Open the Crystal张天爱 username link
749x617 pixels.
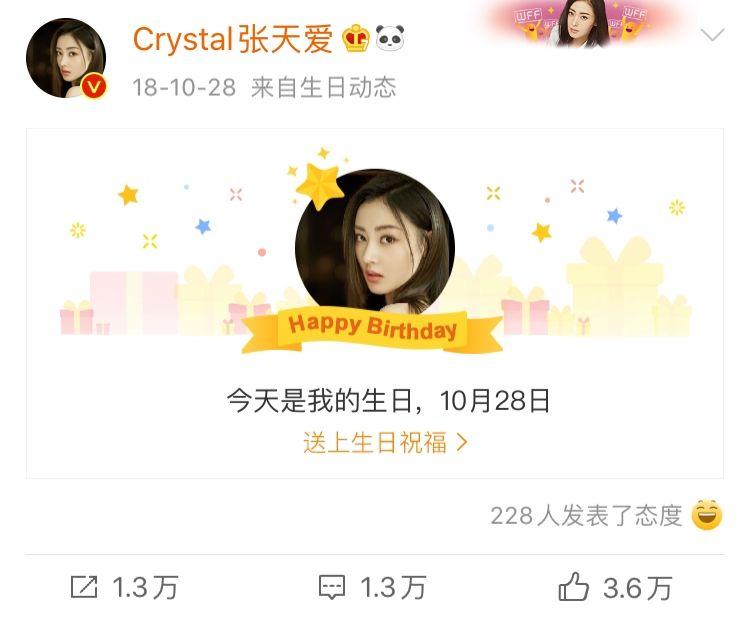point(233,40)
